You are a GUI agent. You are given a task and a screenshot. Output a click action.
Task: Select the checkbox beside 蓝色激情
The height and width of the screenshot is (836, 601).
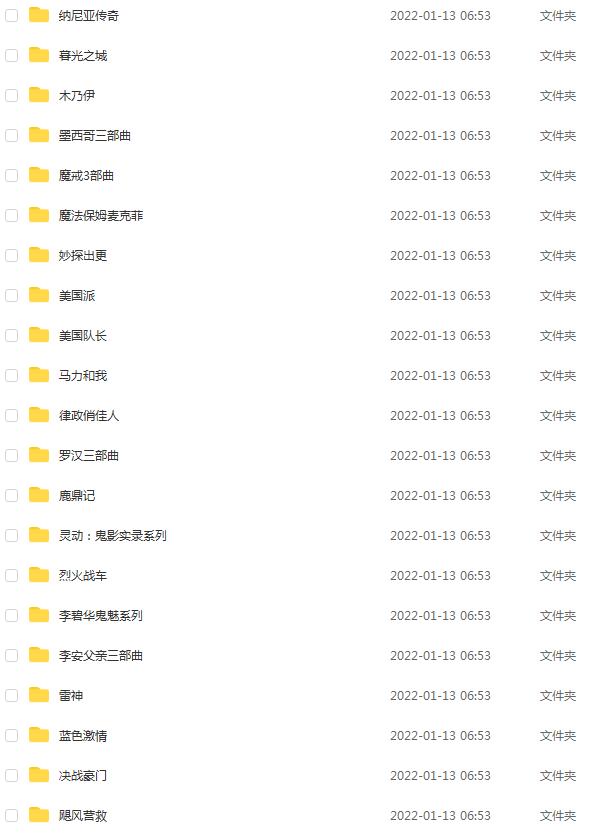click(x=12, y=736)
